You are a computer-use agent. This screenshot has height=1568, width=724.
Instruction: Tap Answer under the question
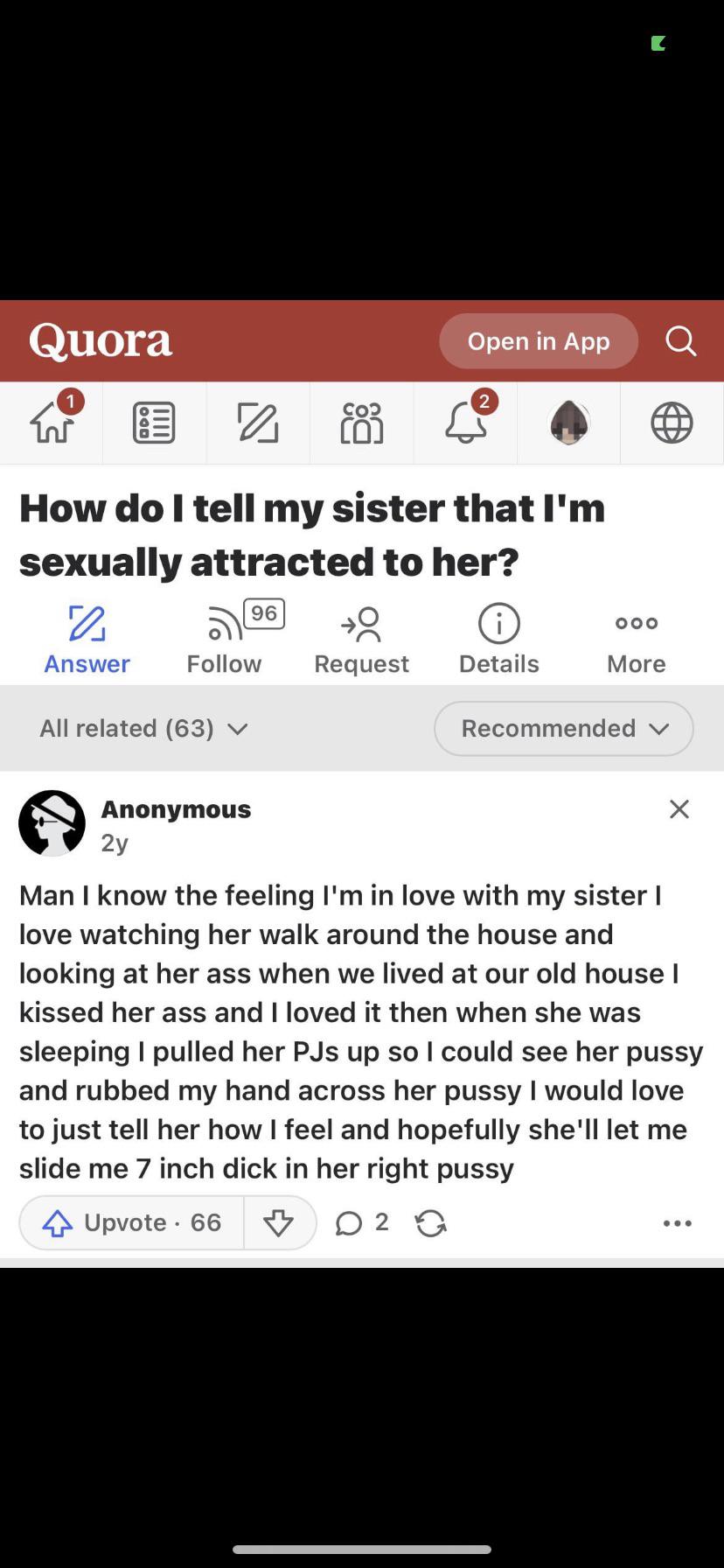[x=87, y=640]
